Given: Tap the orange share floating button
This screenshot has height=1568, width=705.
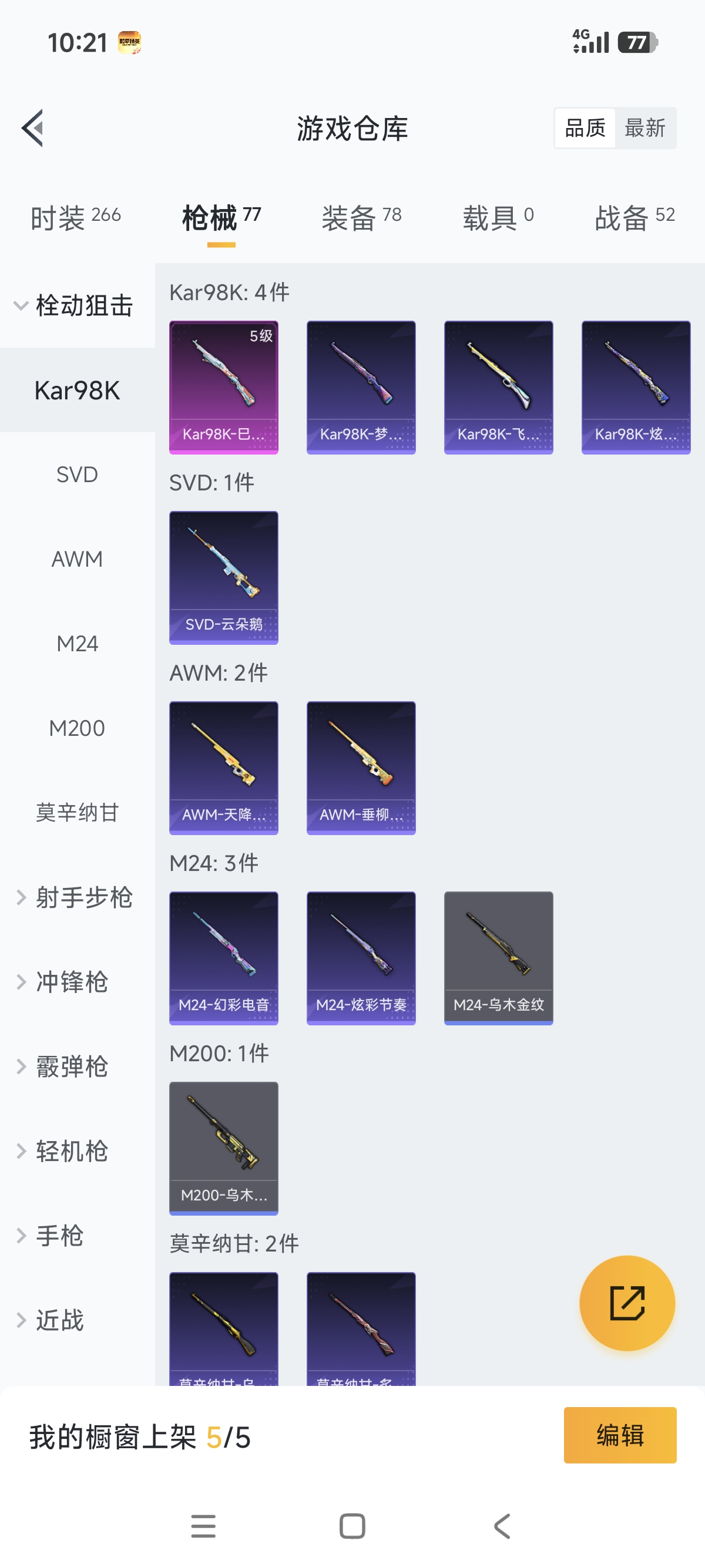Looking at the screenshot, I should [x=626, y=1303].
